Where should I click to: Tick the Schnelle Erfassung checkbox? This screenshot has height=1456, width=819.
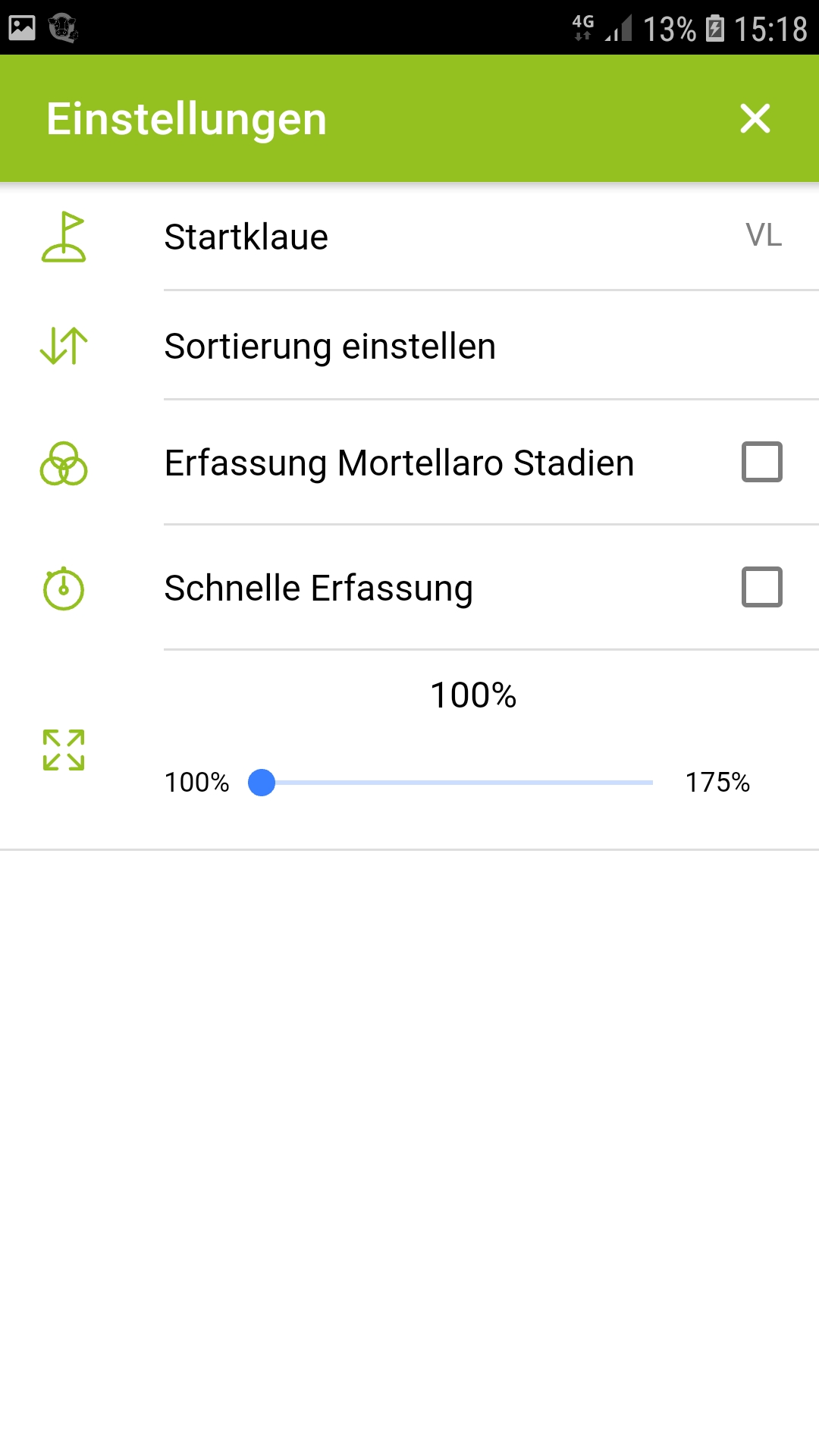(761, 588)
